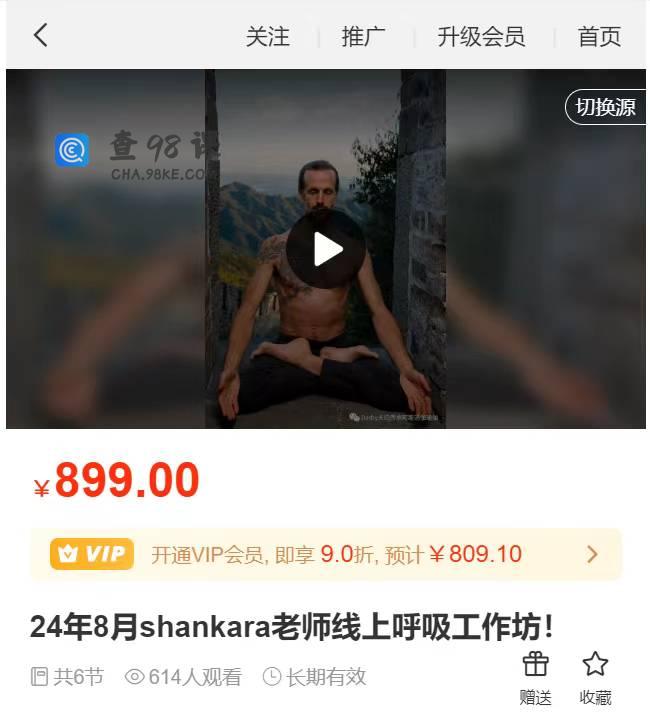
Task: Tap 关注 to follow
Action: [x=268, y=37]
